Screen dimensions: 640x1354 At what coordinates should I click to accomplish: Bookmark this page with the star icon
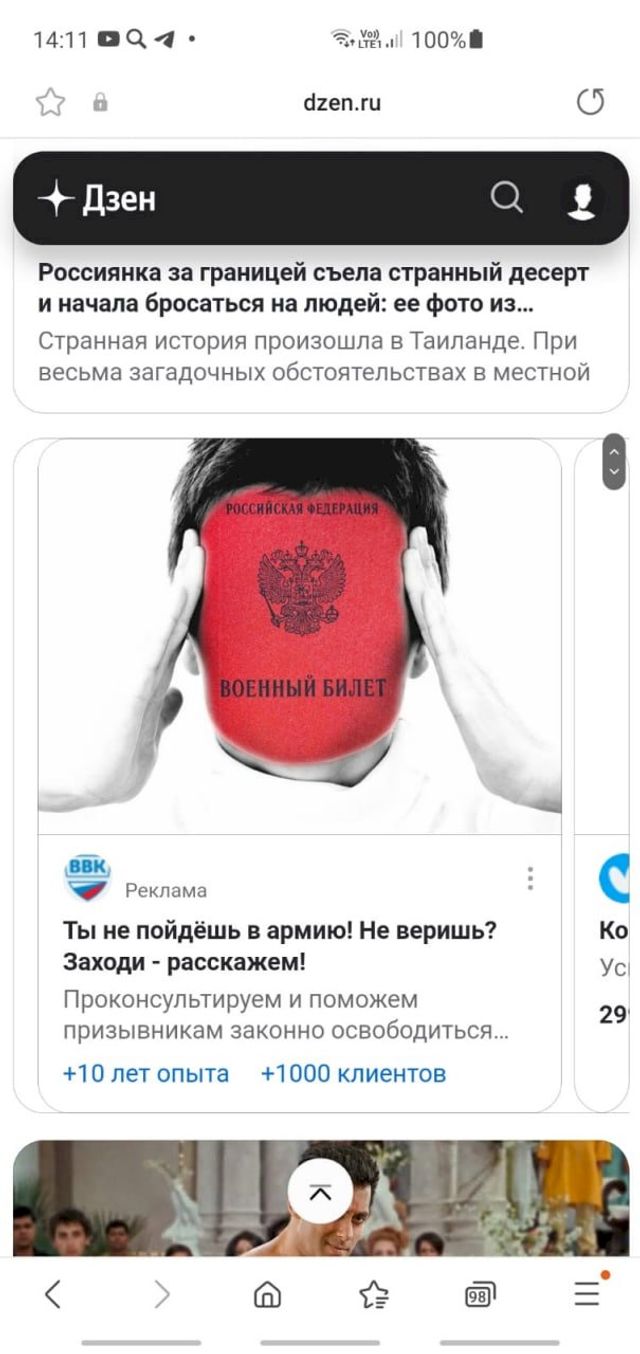tap(50, 102)
